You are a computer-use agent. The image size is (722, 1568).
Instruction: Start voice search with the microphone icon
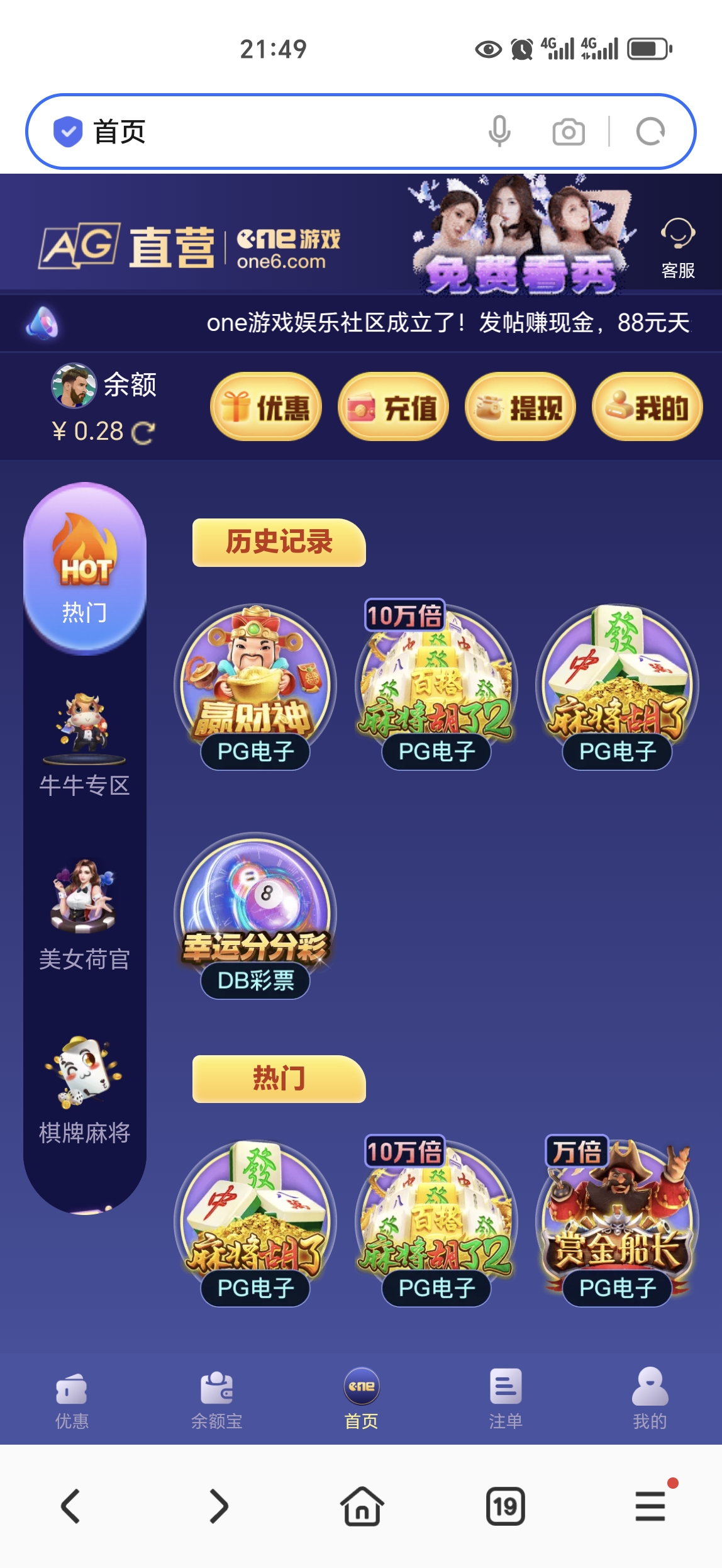point(500,130)
